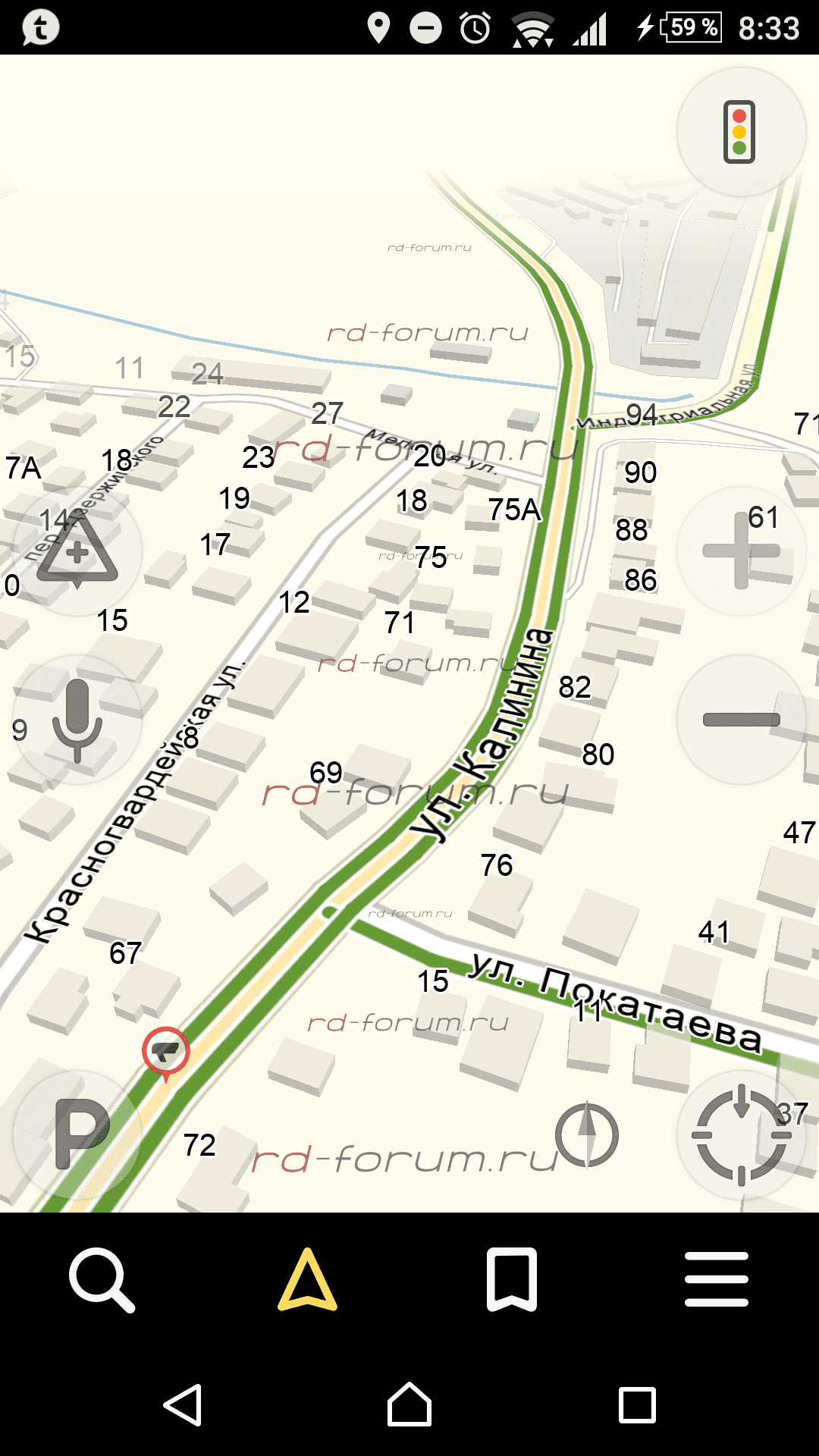Open the search tab
The height and width of the screenshot is (1456, 819).
[102, 1280]
